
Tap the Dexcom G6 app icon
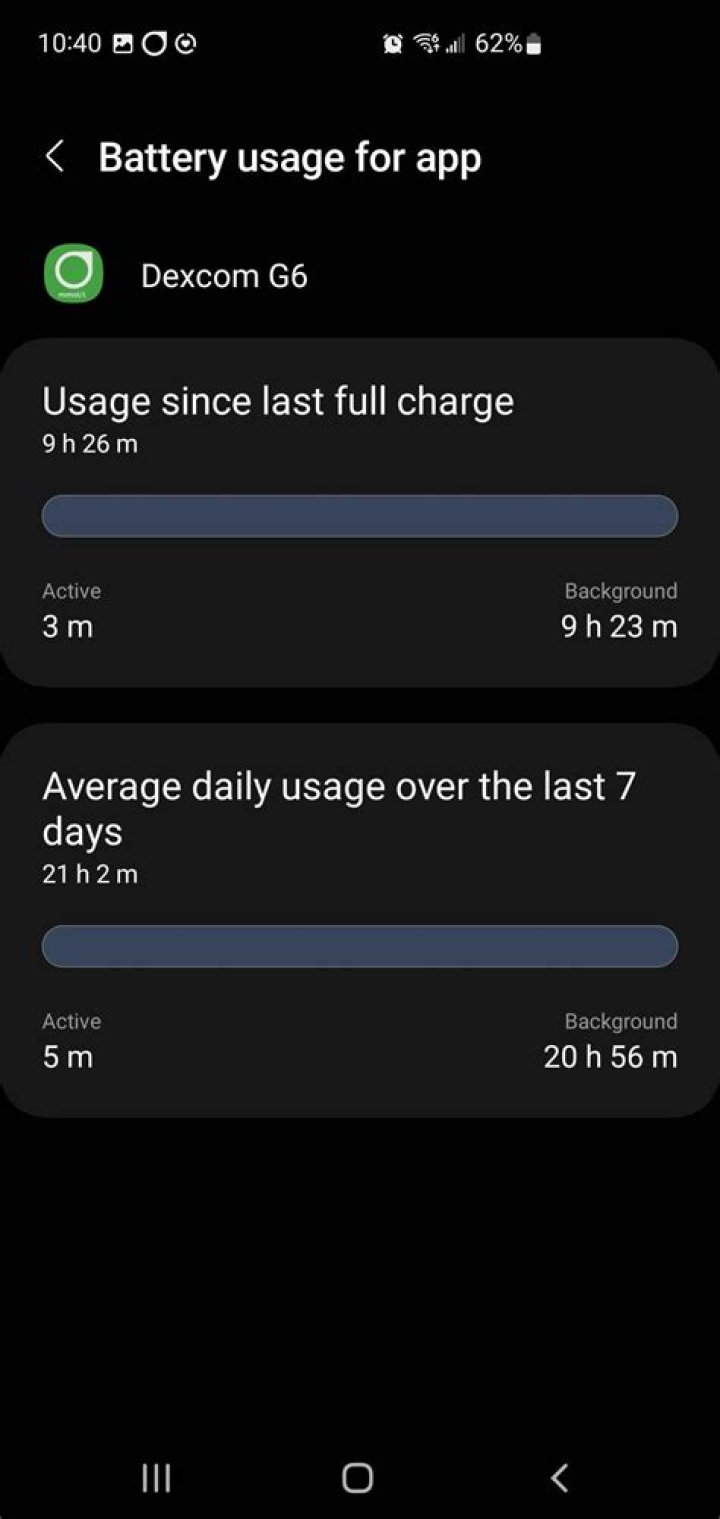click(x=72, y=273)
